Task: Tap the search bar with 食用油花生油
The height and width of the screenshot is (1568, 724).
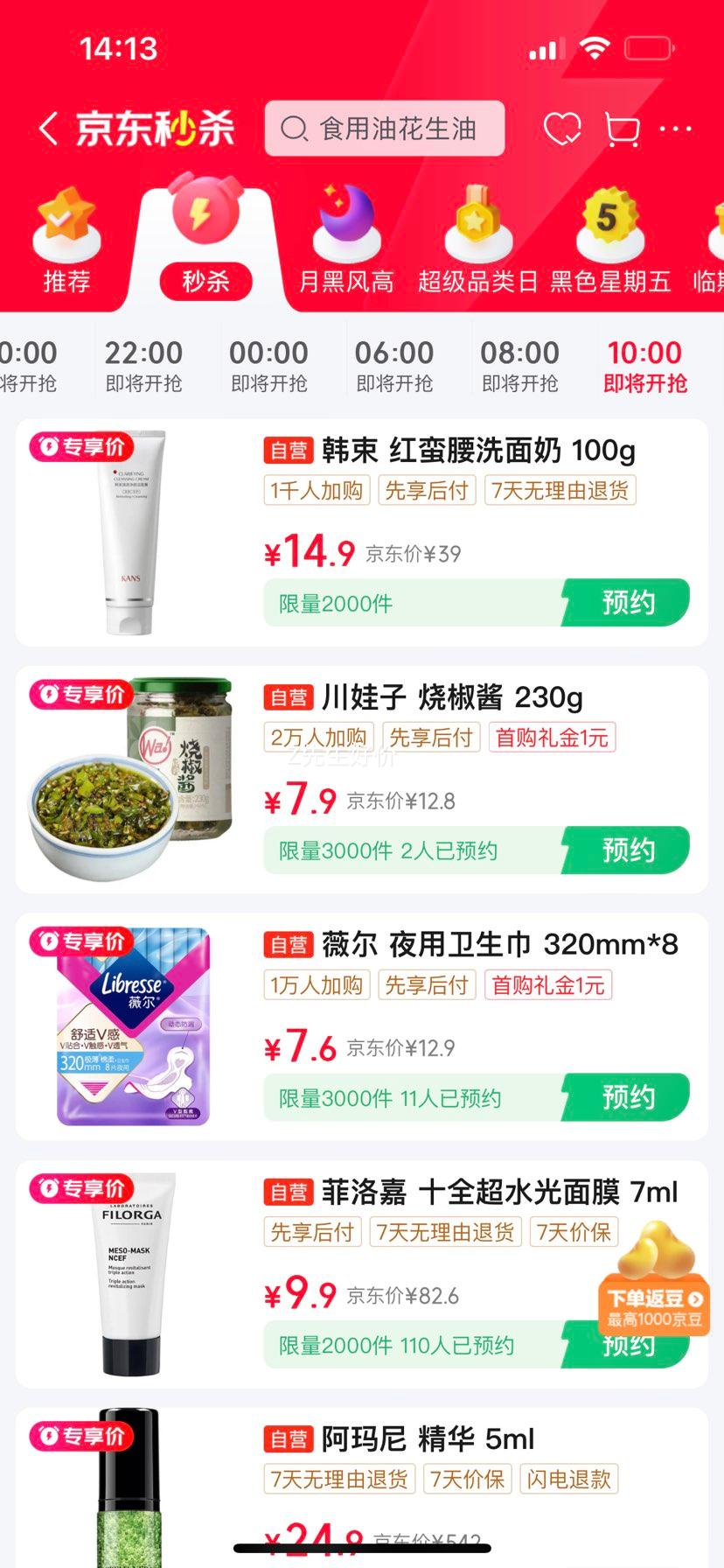Action: (x=385, y=129)
